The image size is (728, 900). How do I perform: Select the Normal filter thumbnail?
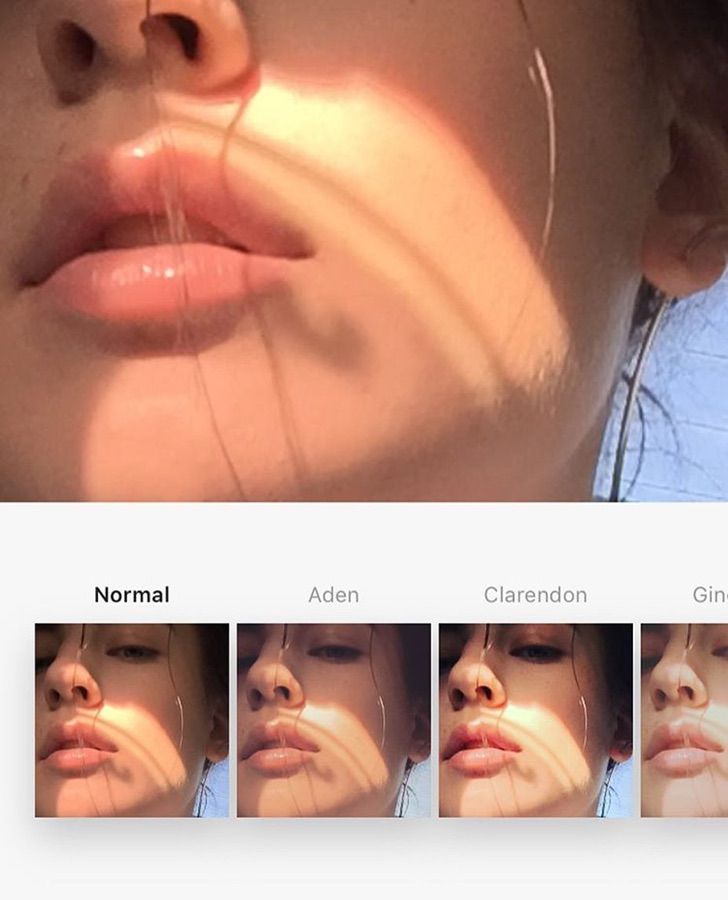(x=132, y=720)
